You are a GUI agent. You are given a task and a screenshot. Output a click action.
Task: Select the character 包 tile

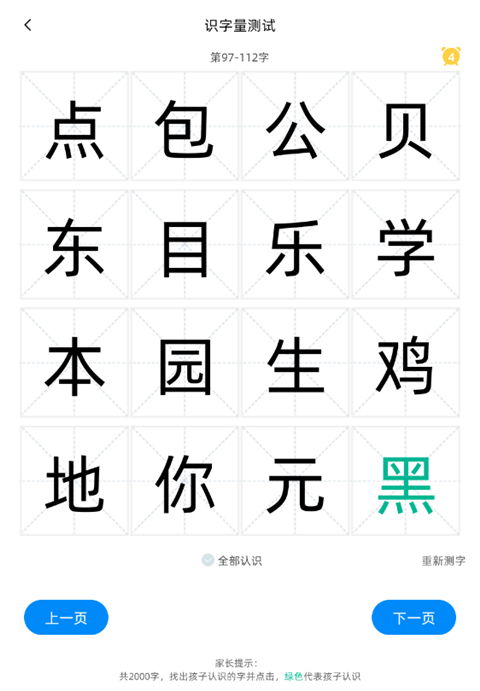pyautogui.click(x=185, y=126)
